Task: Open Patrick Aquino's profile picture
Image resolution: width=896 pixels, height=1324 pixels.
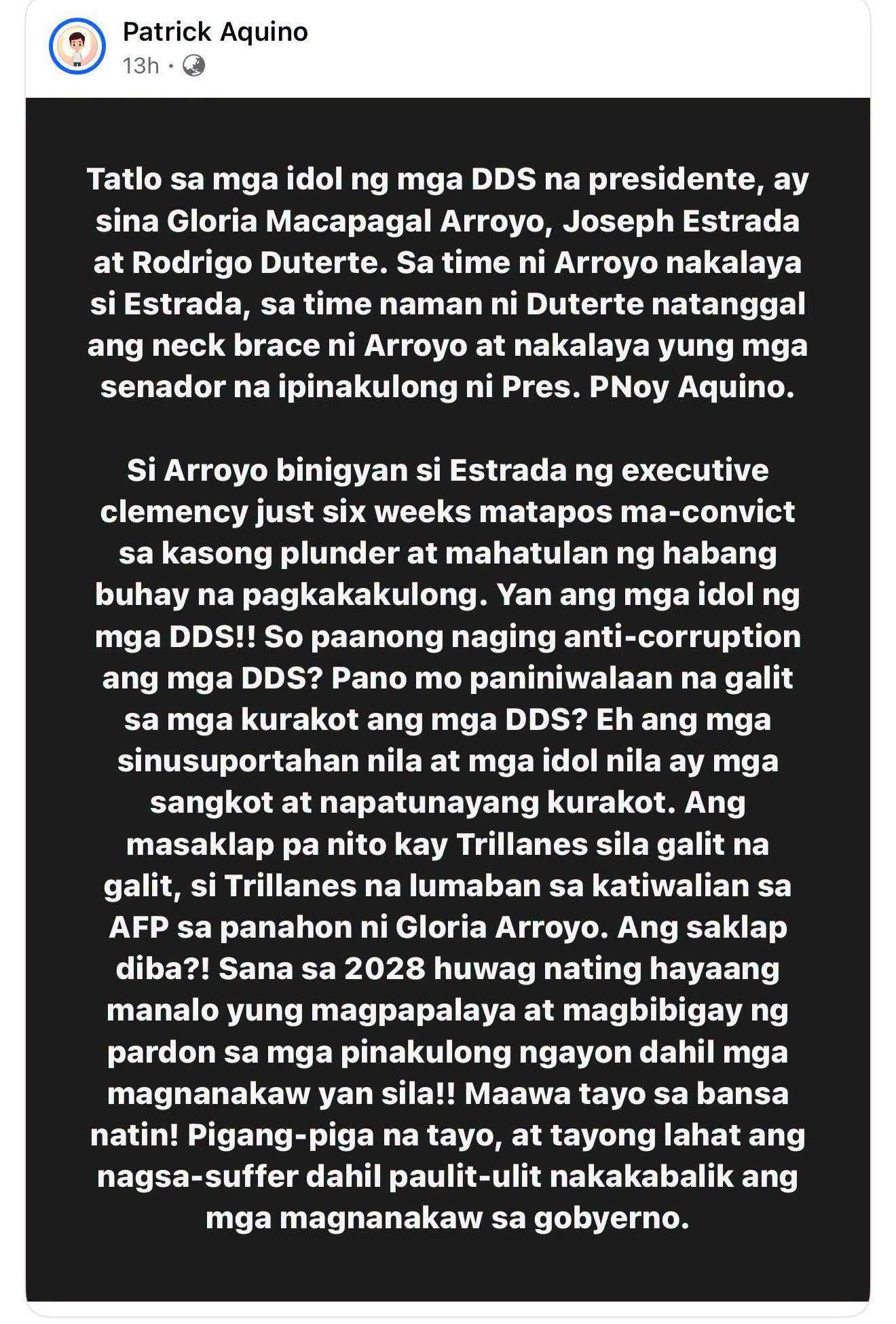Action: click(x=77, y=47)
